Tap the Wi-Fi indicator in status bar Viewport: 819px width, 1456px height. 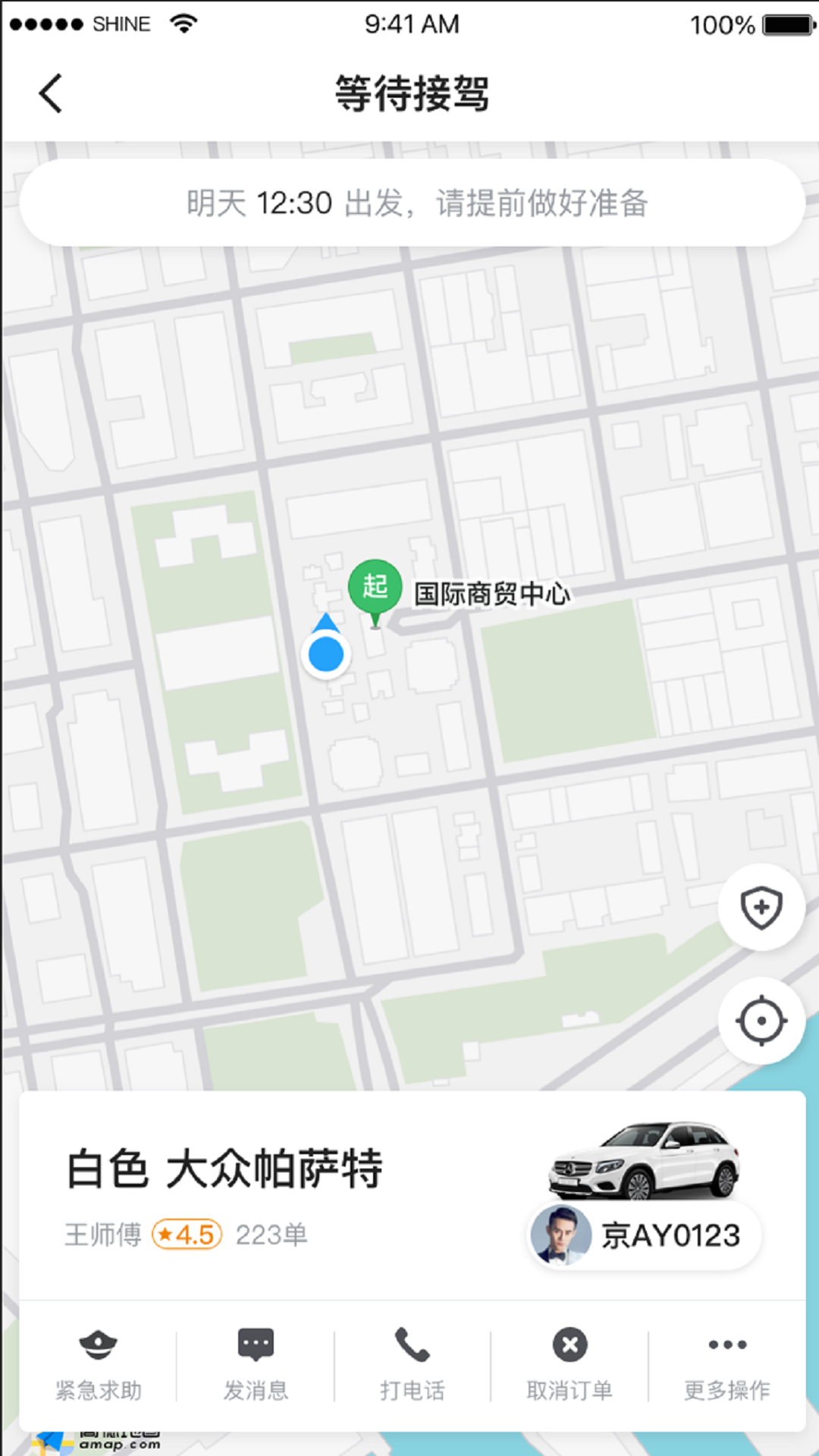pos(184,23)
